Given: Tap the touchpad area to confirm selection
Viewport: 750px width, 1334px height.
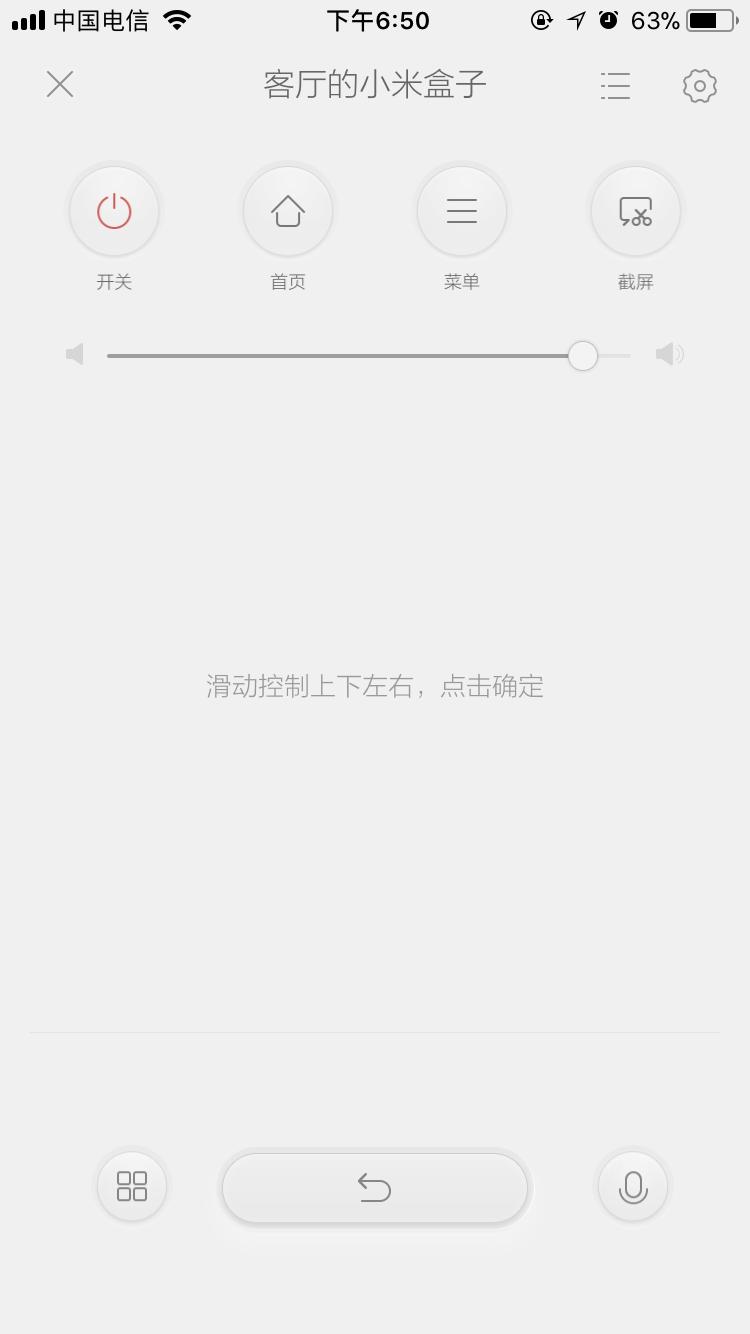Looking at the screenshot, I should [x=375, y=686].
